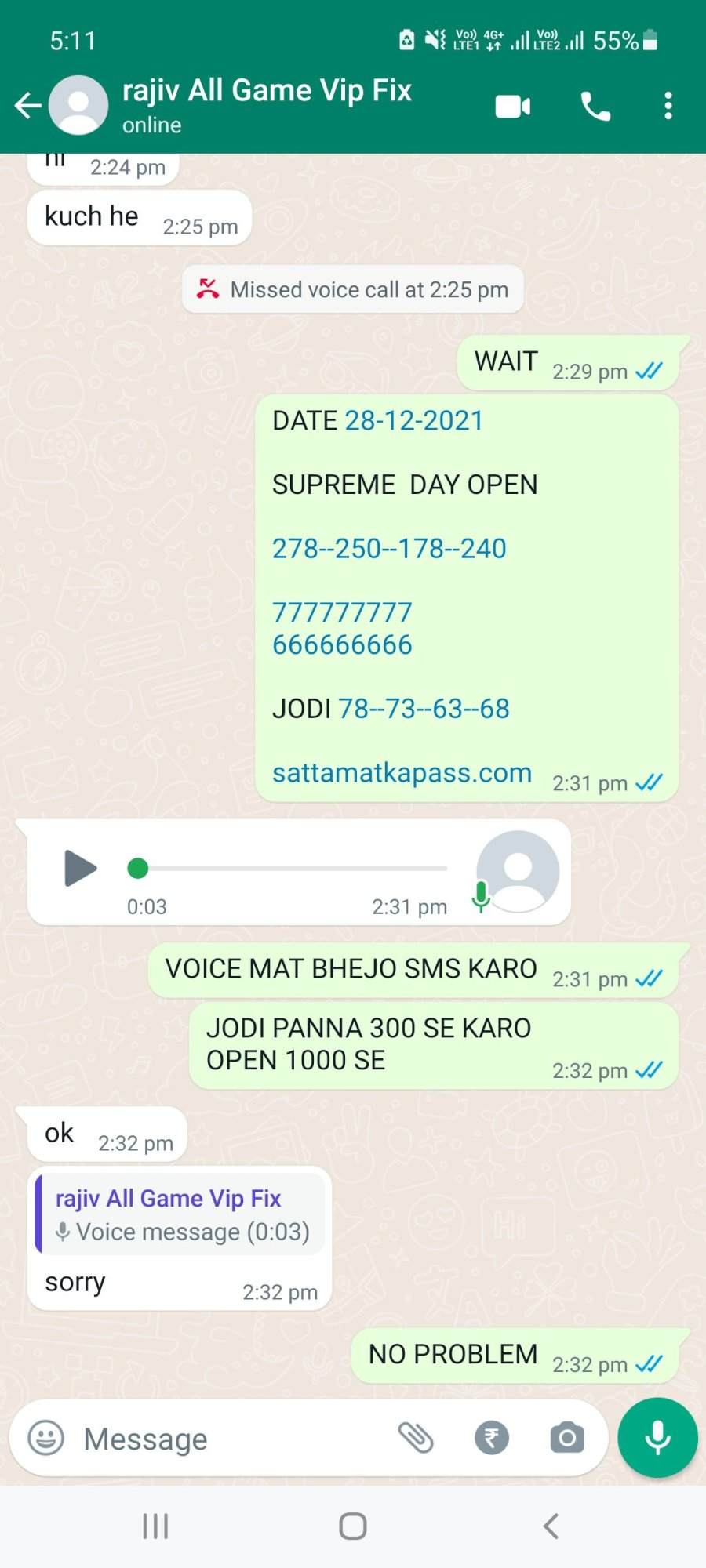Play the 0:03 voice message

tap(80, 868)
